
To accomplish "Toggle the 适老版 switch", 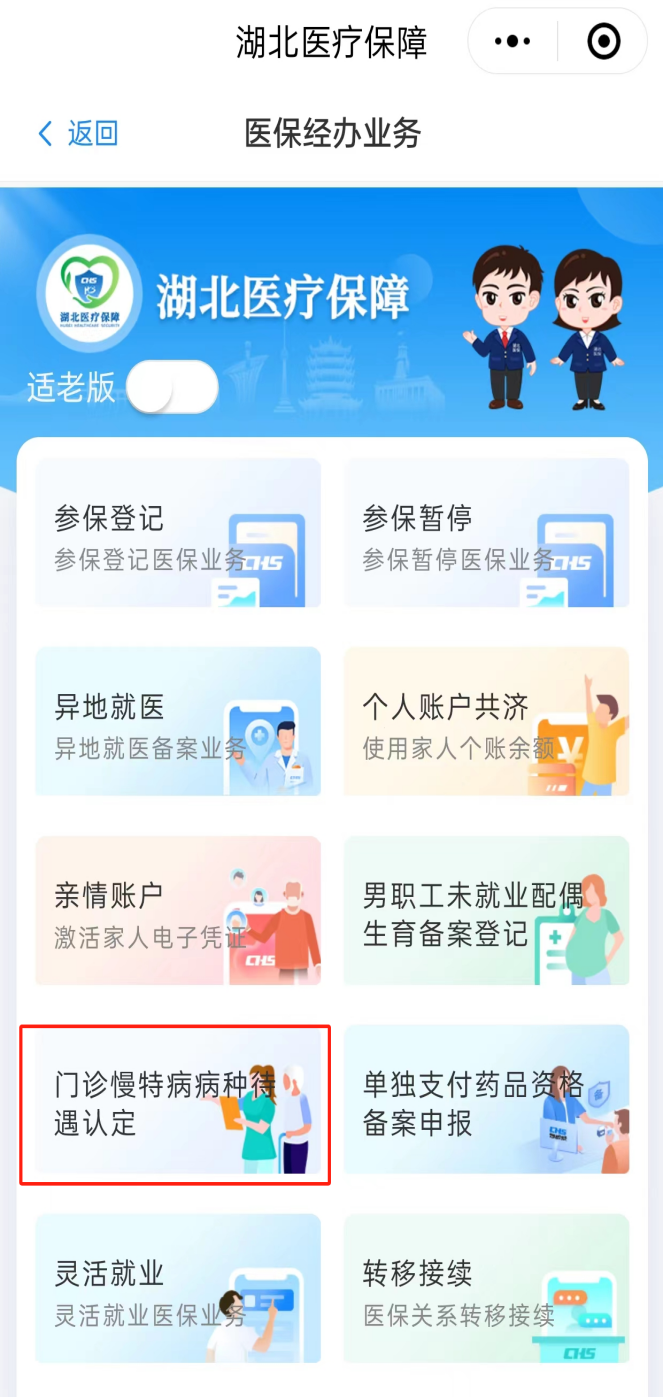I will pyautogui.click(x=172, y=387).
